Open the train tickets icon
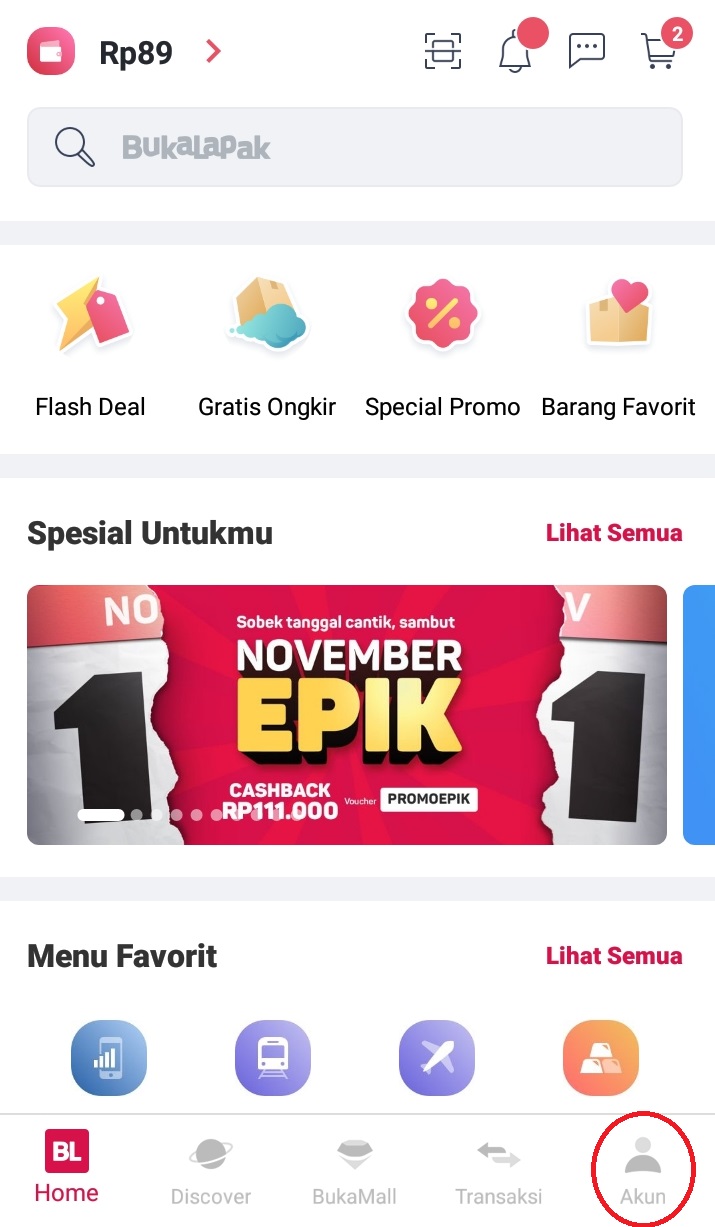715x1227 pixels. [273, 1057]
